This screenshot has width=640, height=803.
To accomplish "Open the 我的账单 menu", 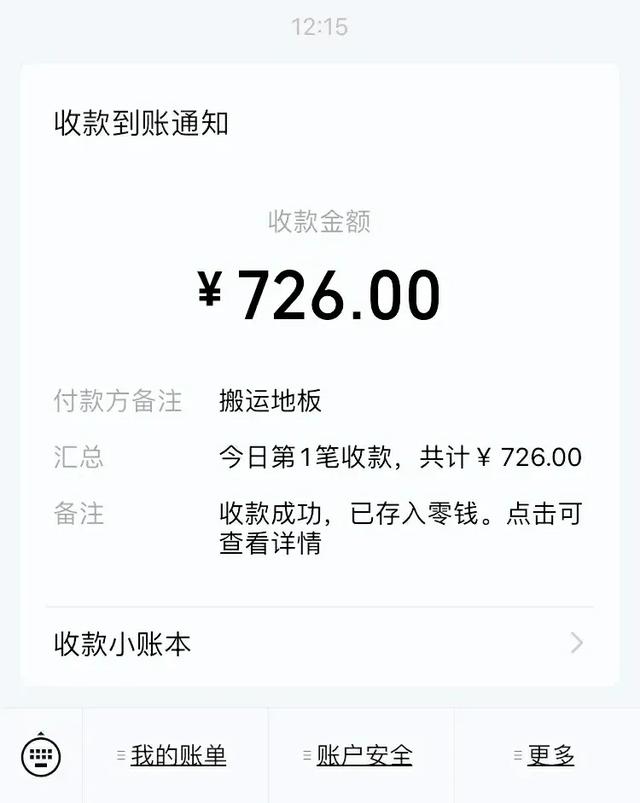I will tap(176, 755).
